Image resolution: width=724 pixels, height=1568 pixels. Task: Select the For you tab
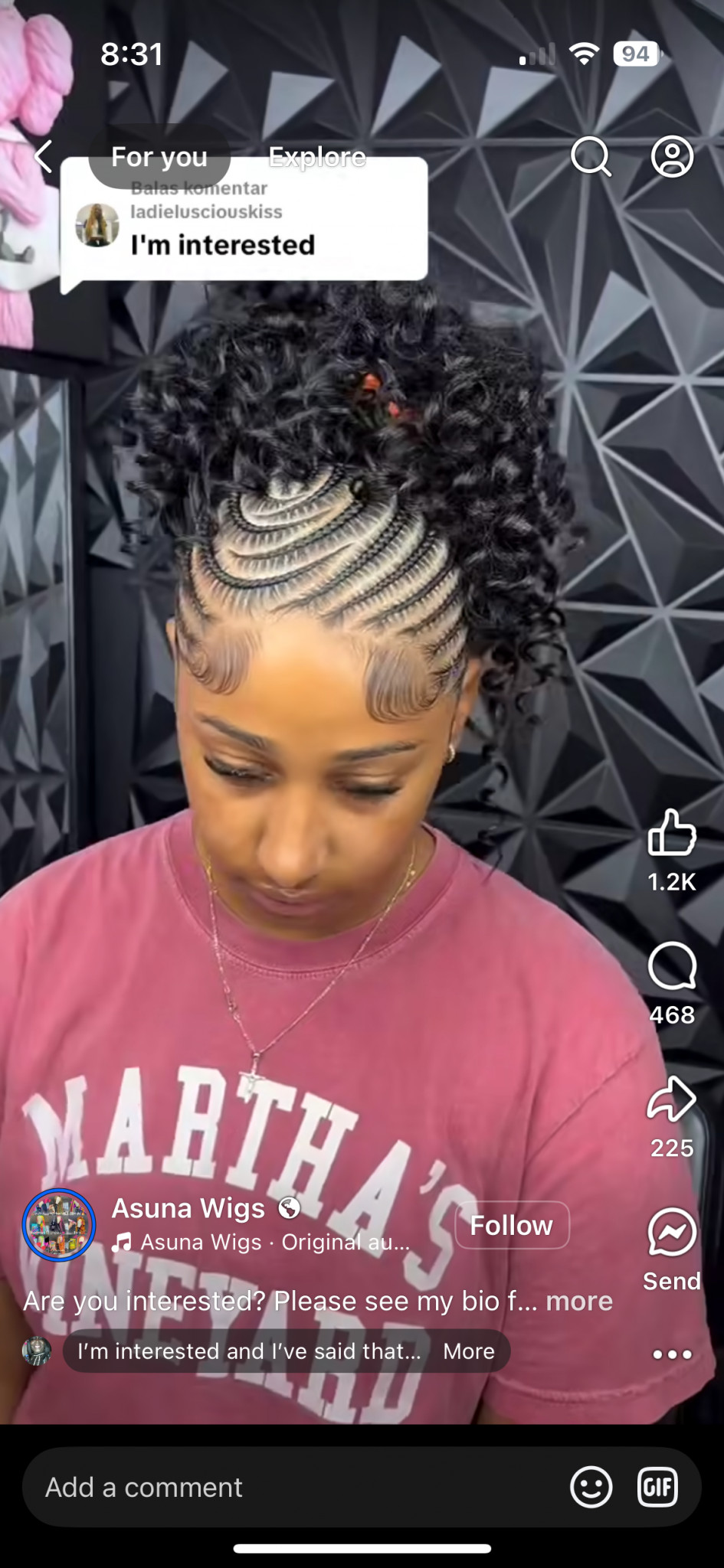click(x=159, y=157)
